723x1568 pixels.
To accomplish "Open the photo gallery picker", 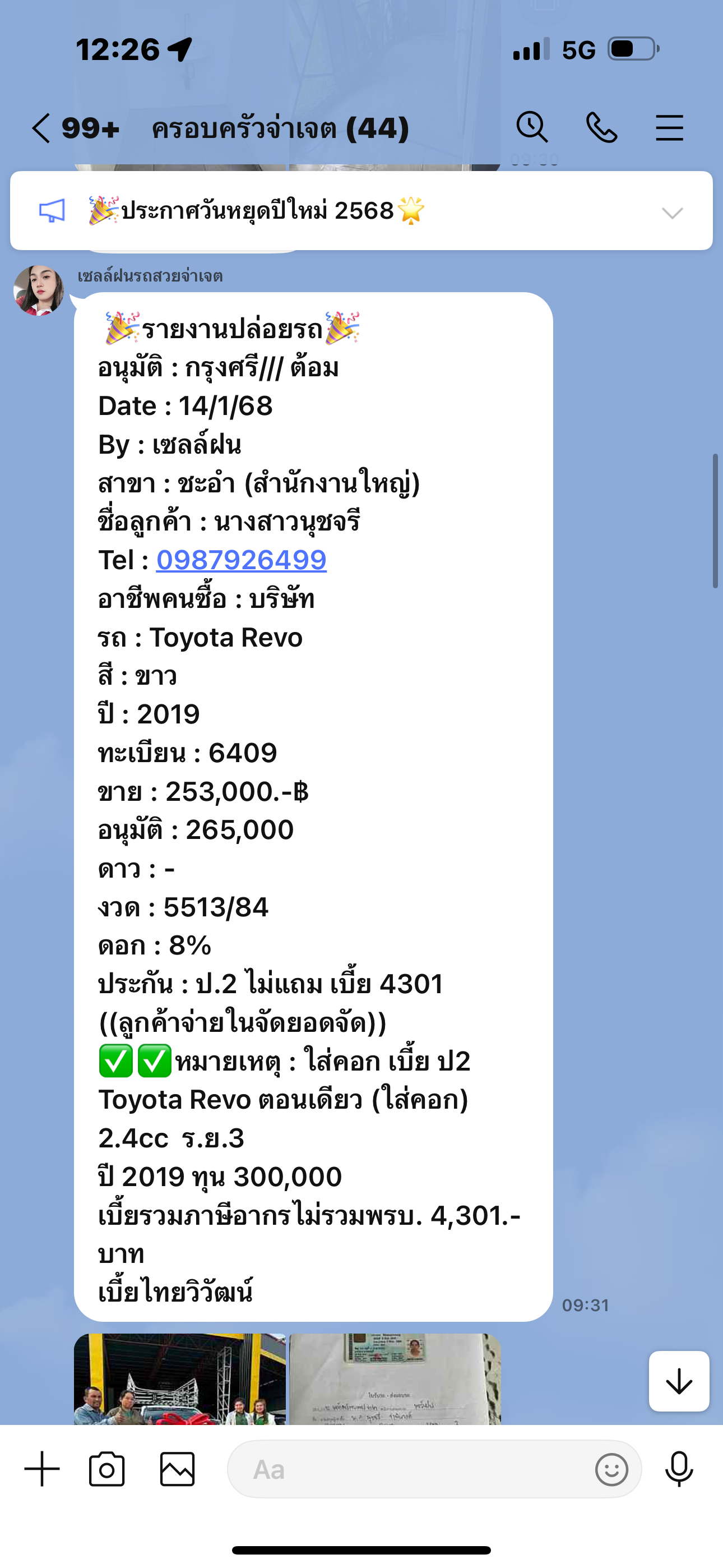I will [177, 1469].
